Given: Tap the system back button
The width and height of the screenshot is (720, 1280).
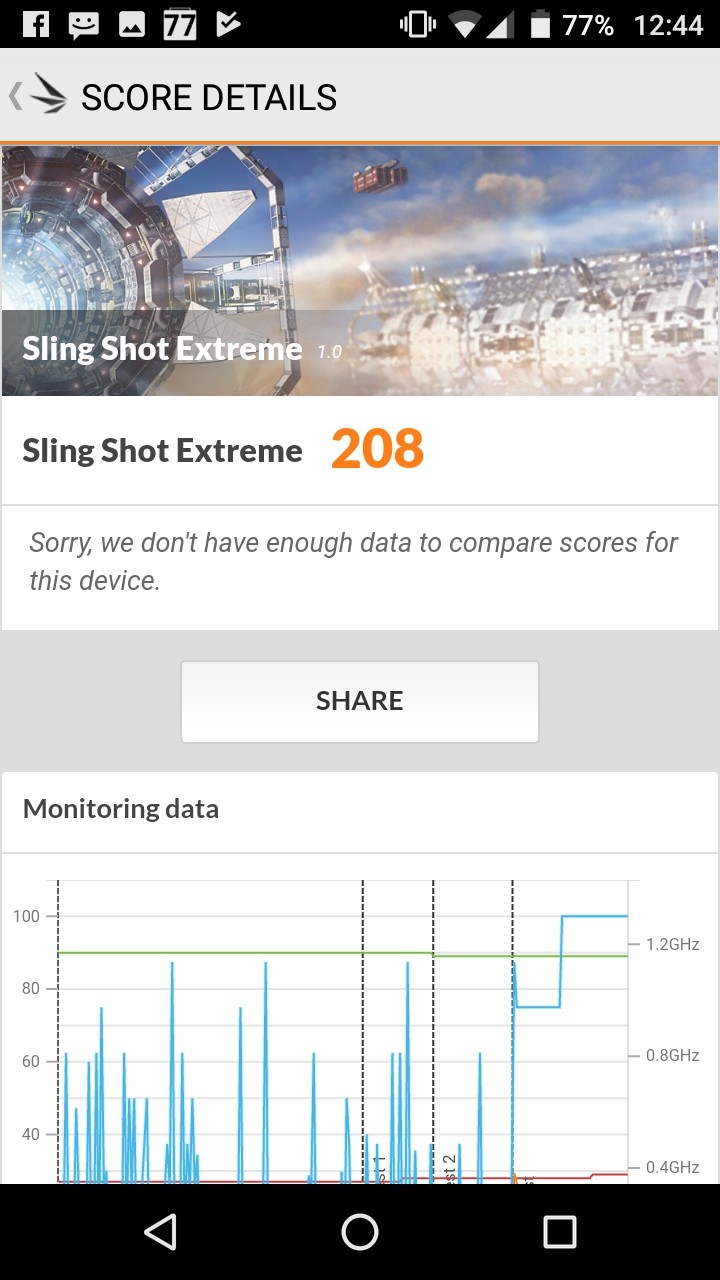Looking at the screenshot, I should pos(160,1232).
